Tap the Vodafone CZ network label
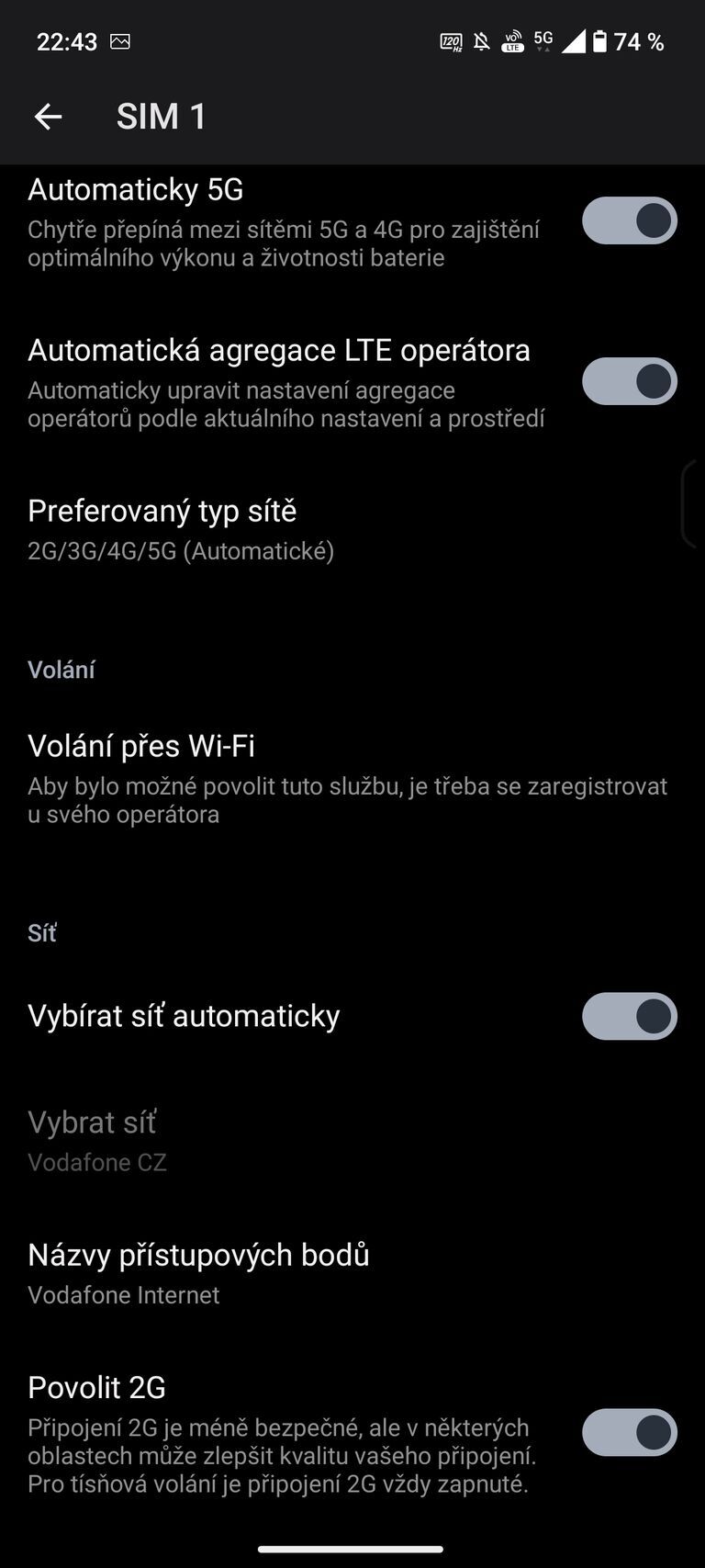This screenshot has width=705, height=1568. coord(96,1162)
